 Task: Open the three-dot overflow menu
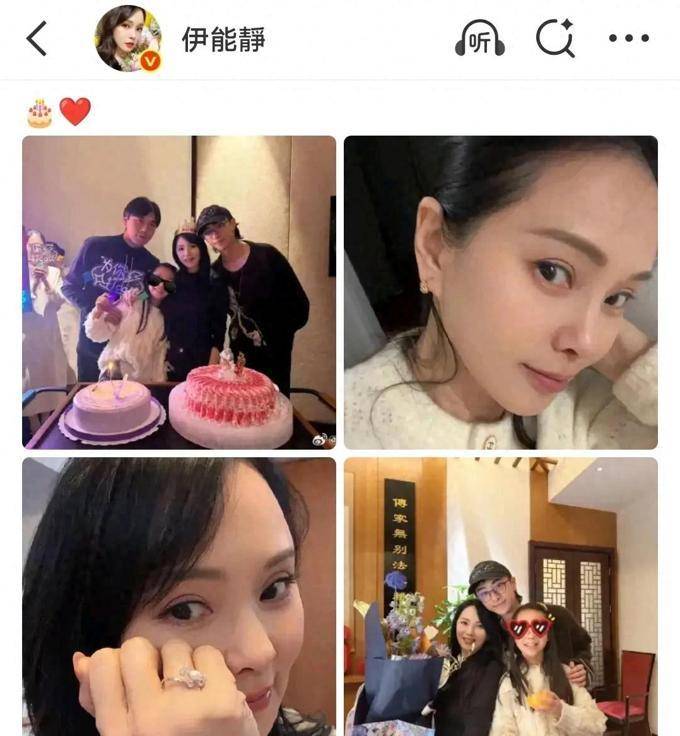629,40
